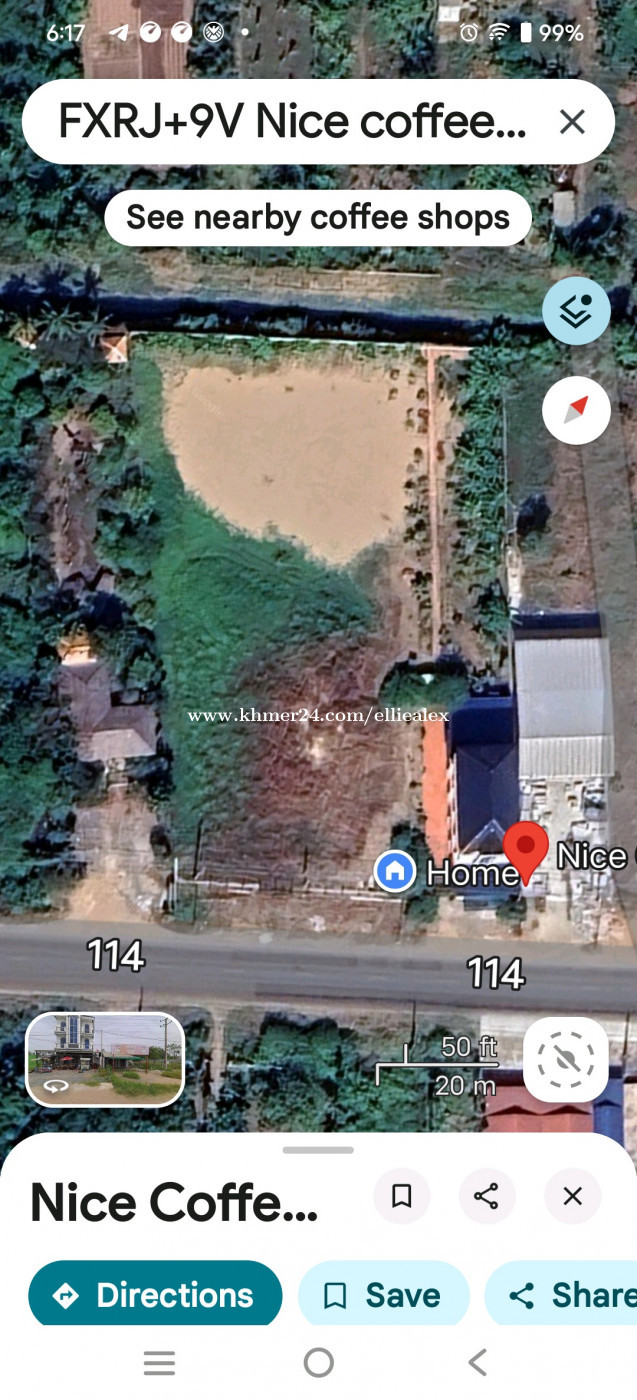Tap the bookmark icon beside the place title
The image size is (637, 1400).
[x=402, y=1196]
